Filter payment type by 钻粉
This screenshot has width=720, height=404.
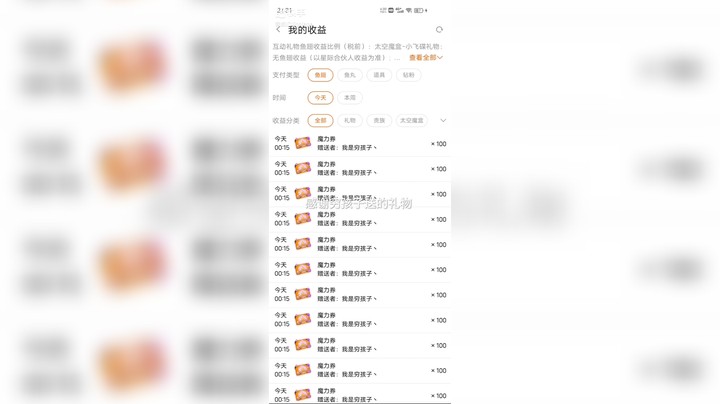(x=408, y=75)
